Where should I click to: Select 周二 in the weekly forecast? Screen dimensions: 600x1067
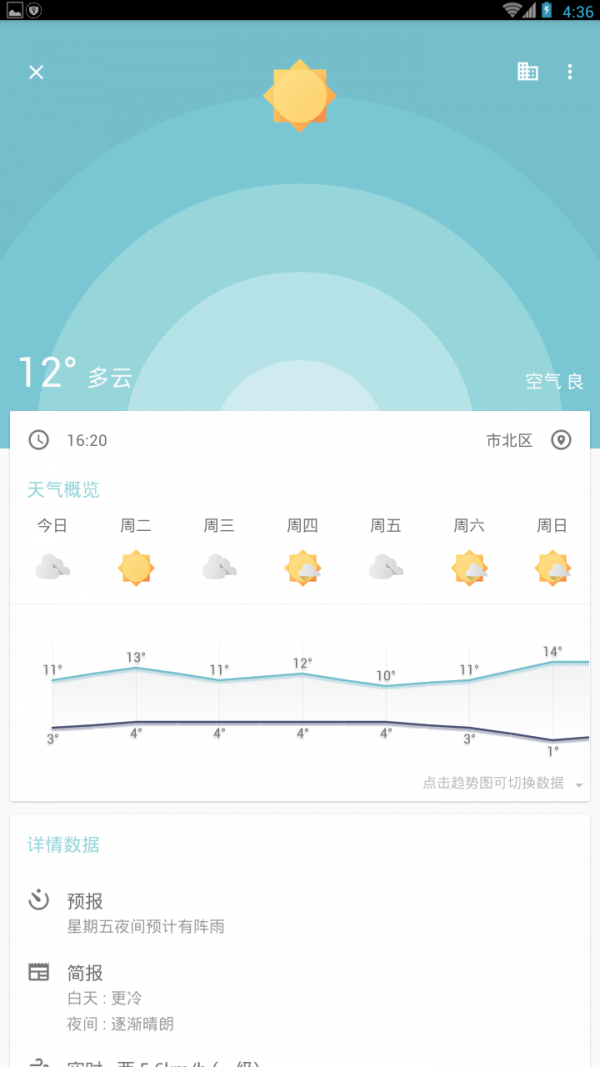136,552
